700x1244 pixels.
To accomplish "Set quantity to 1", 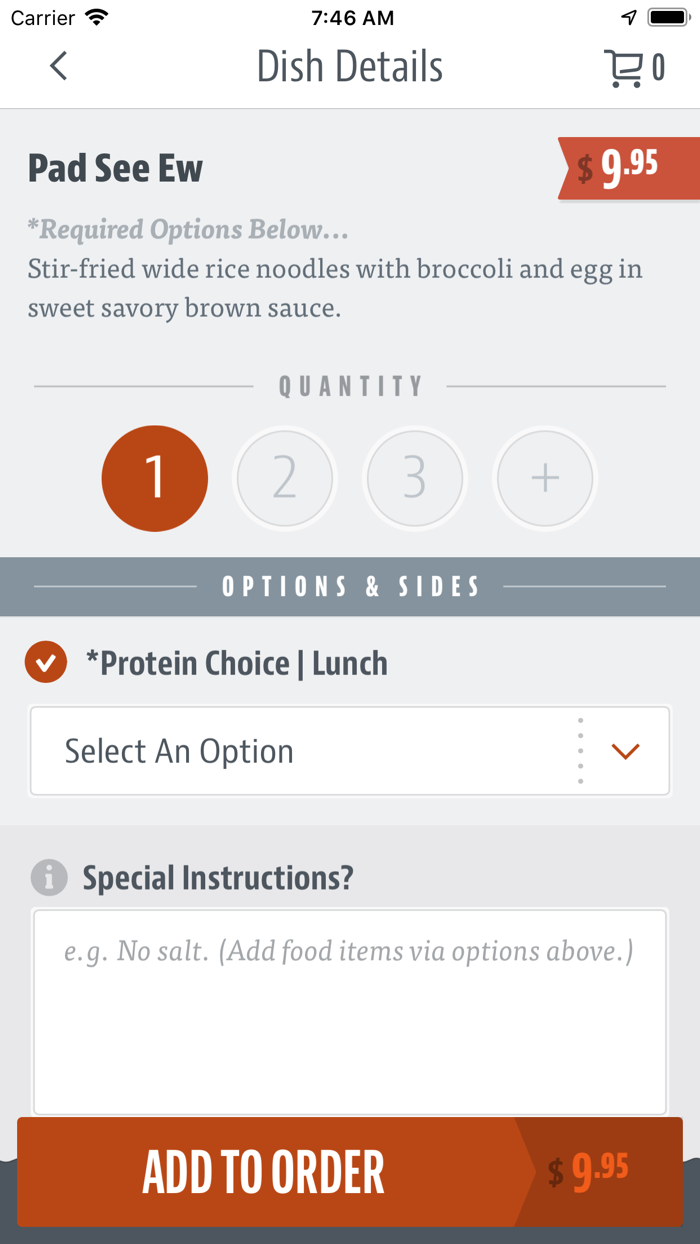I will coord(155,478).
